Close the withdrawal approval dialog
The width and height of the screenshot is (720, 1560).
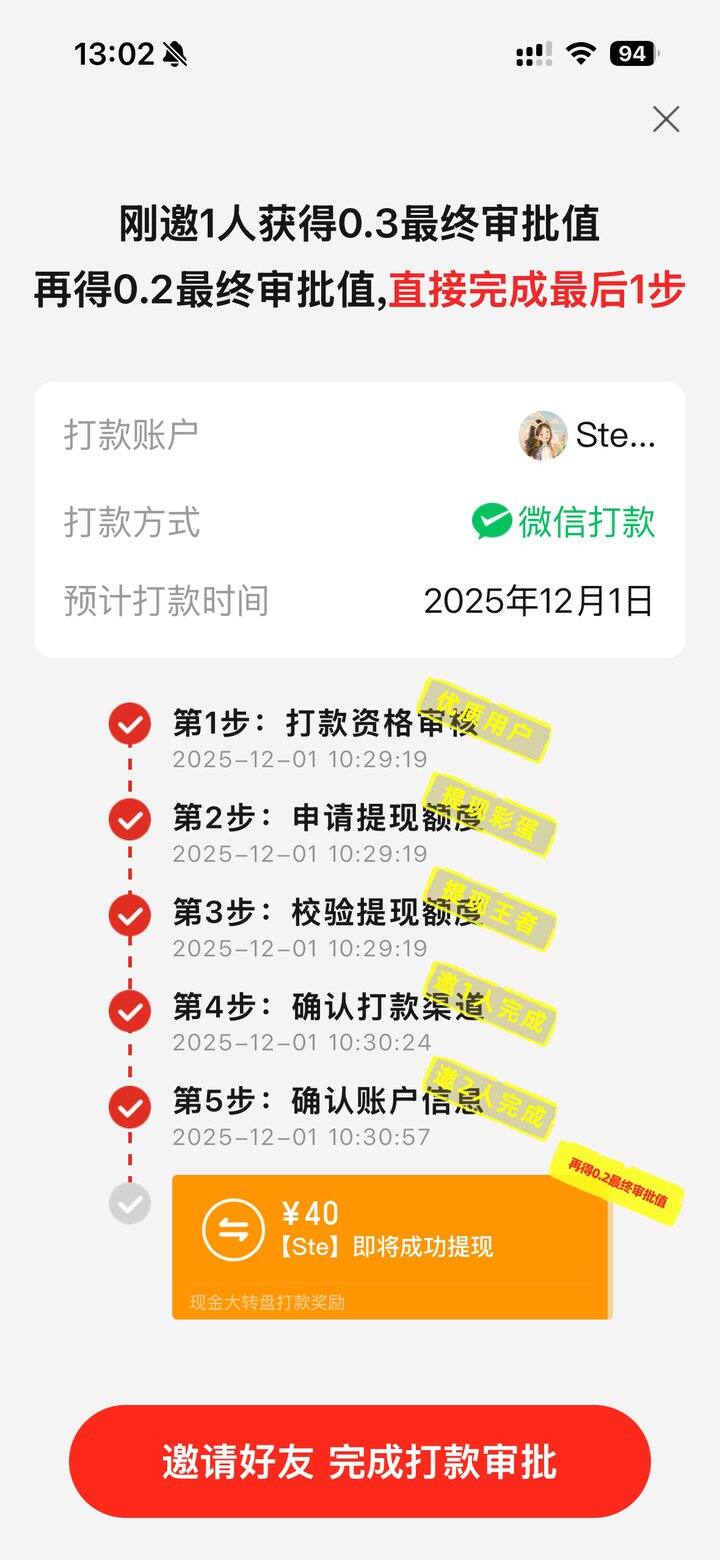[666, 120]
